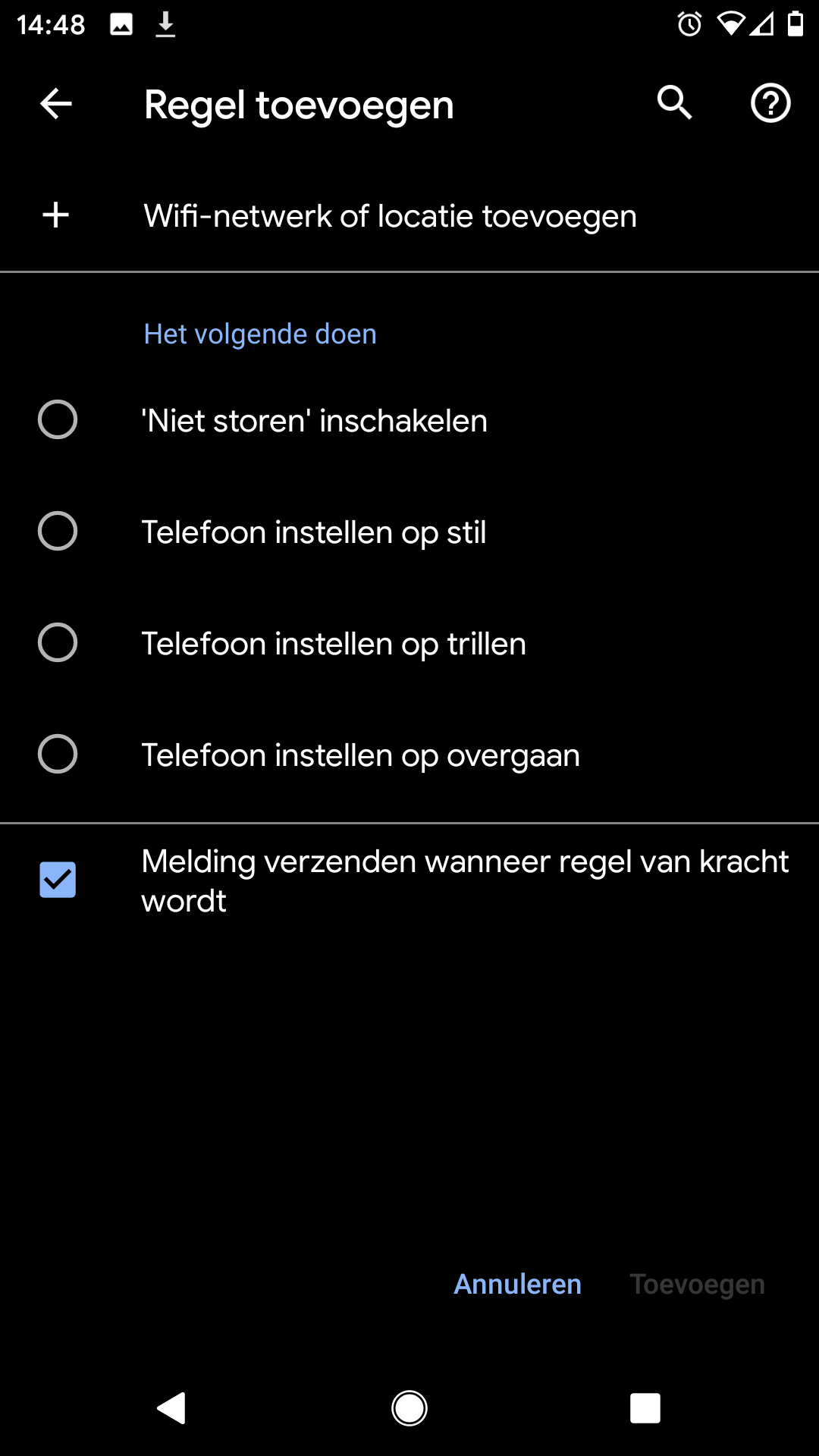Tap Wifi-netwerk of locatie toevoegen
This screenshot has width=819, height=1456.
pyautogui.click(x=390, y=215)
